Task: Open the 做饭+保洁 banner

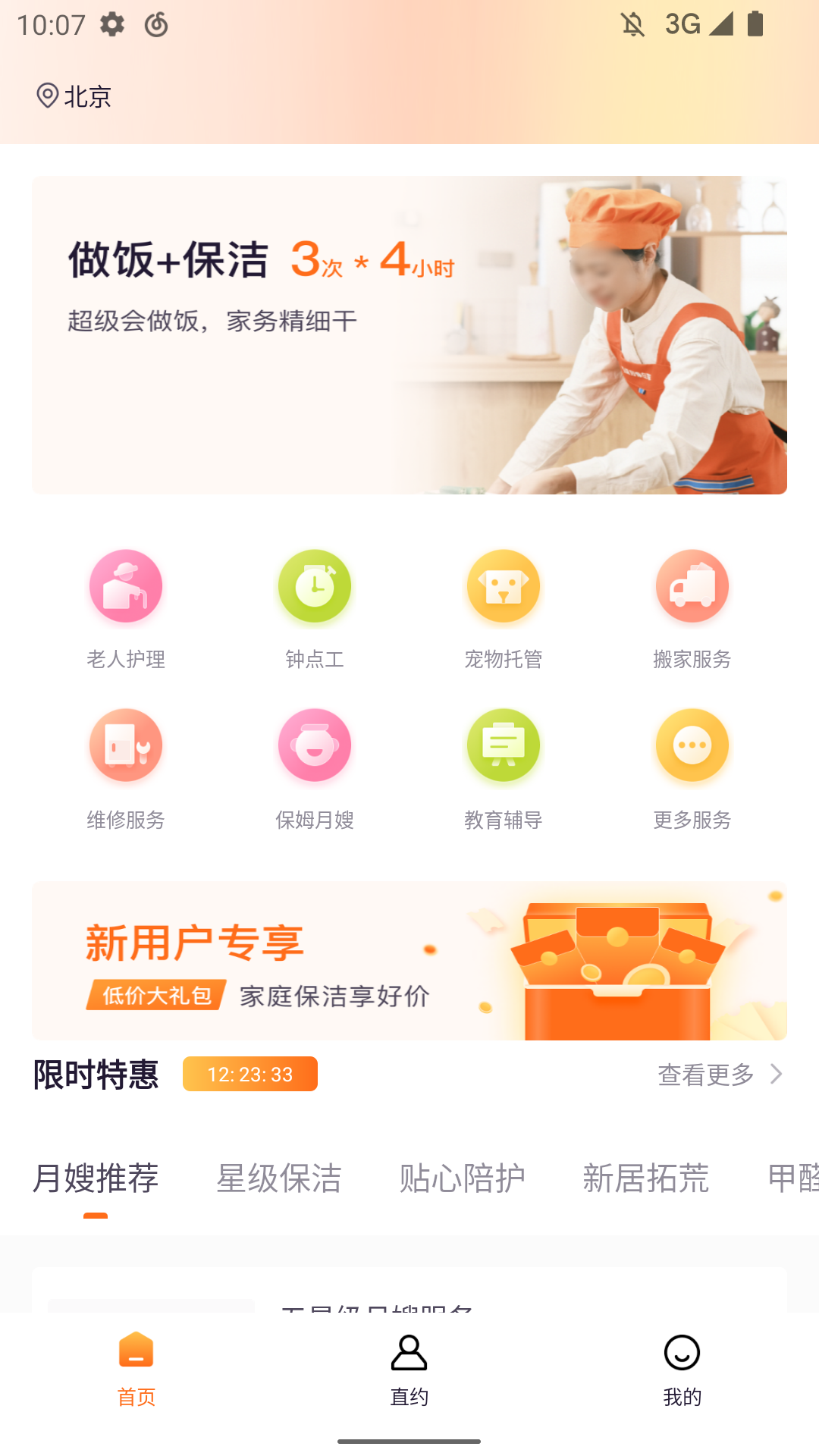Action: click(x=409, y=335)
